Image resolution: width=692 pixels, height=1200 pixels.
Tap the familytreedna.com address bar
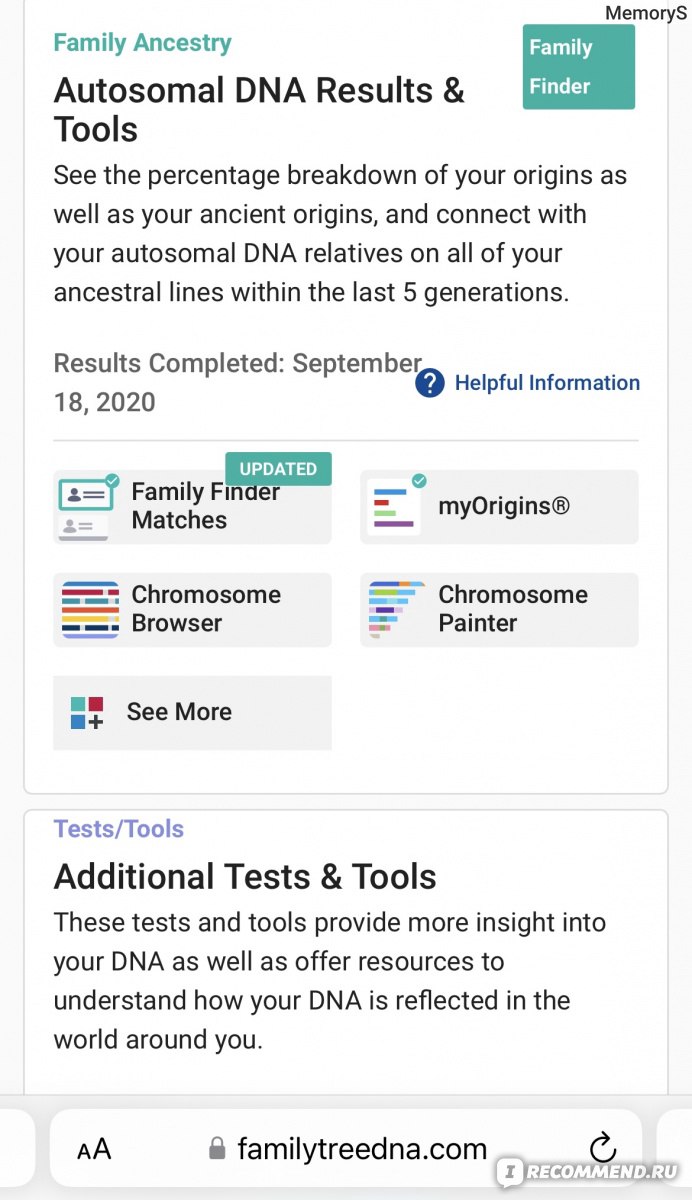(x=346, y=1148)
